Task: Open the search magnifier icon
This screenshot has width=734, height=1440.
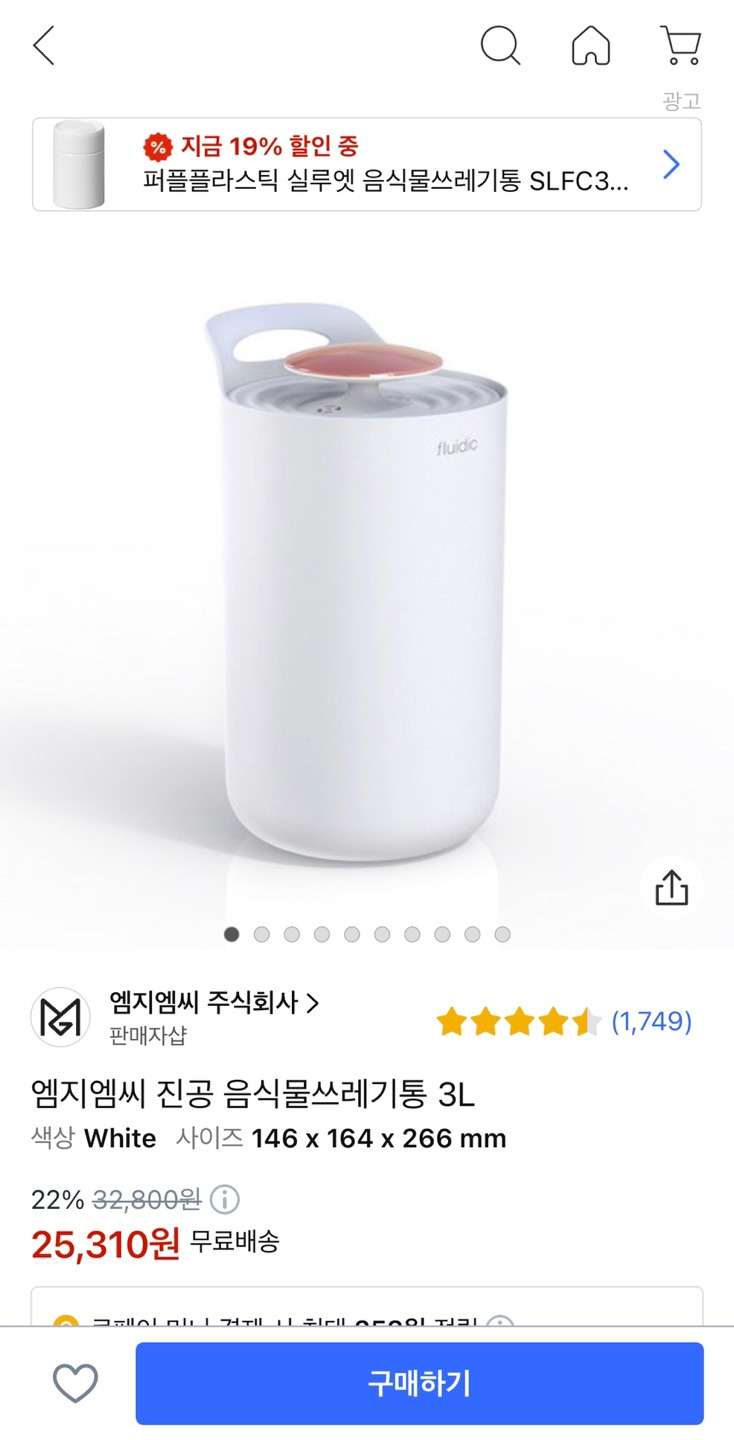Action: (x=500, y=46)
